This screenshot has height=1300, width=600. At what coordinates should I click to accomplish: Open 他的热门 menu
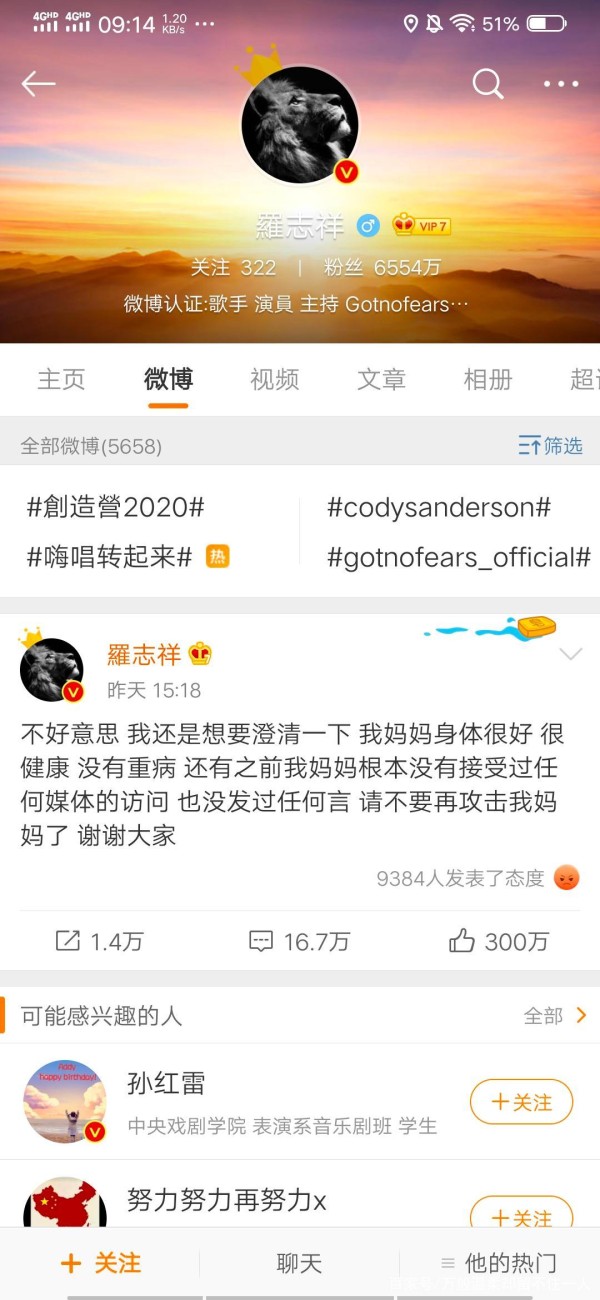499,1264
